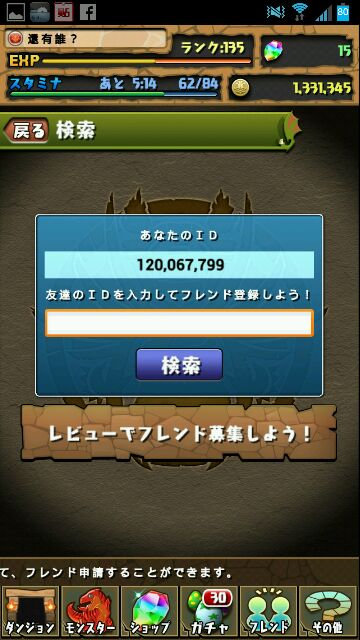This screenshot has width=360, height=640.
Task: Focus the friend ID input field
Action: pyautogui.click(x=179, y=323)
